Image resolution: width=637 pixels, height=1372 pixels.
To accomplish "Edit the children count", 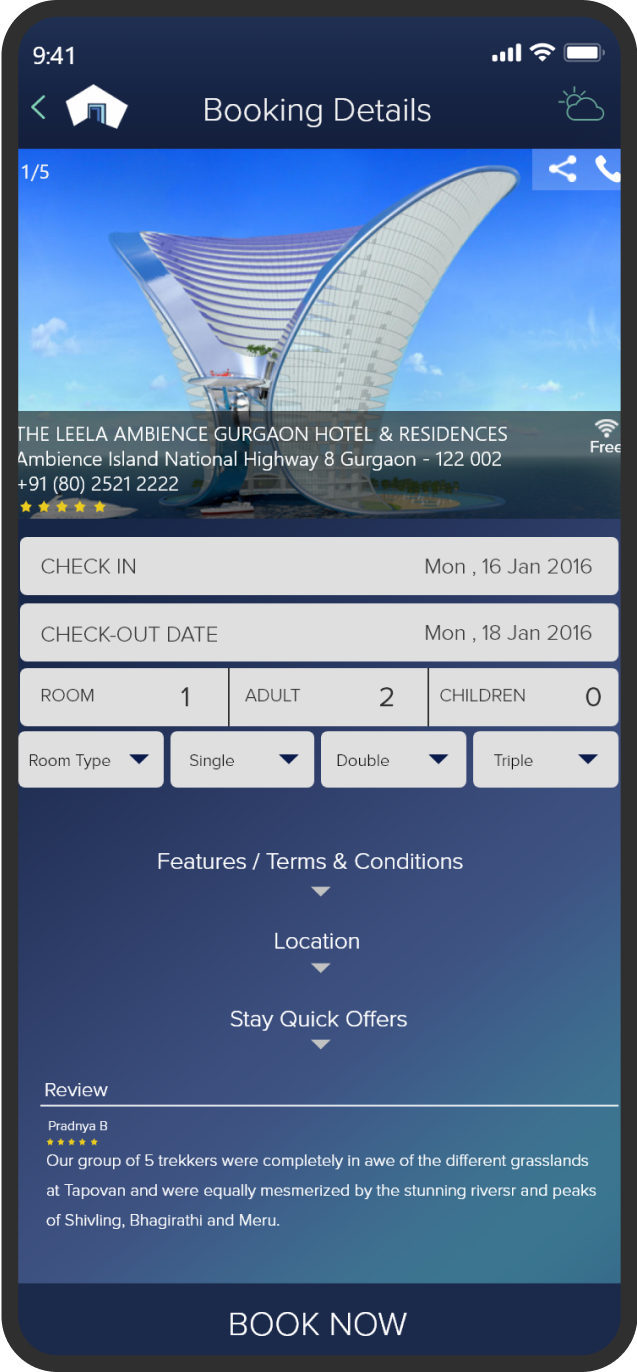I will pyautogui.click(x=523, y=697).
